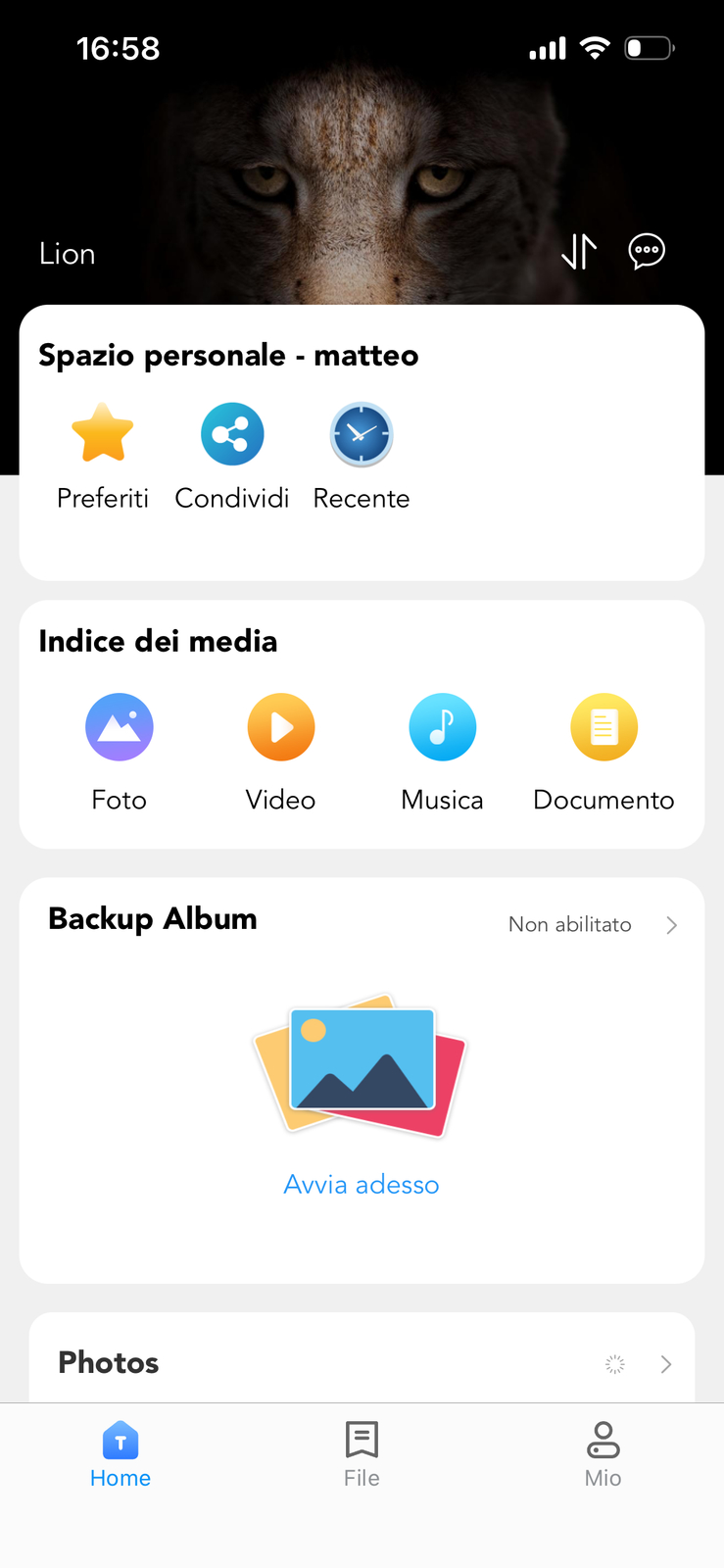
Task: Select the Home tab
Action: coord(121,1454)
